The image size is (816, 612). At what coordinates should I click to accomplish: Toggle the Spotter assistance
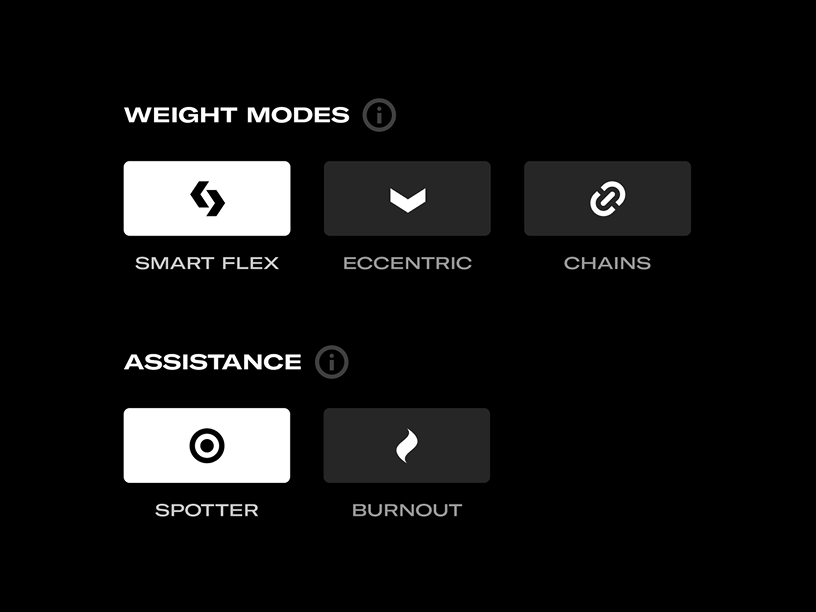(207, 446)
